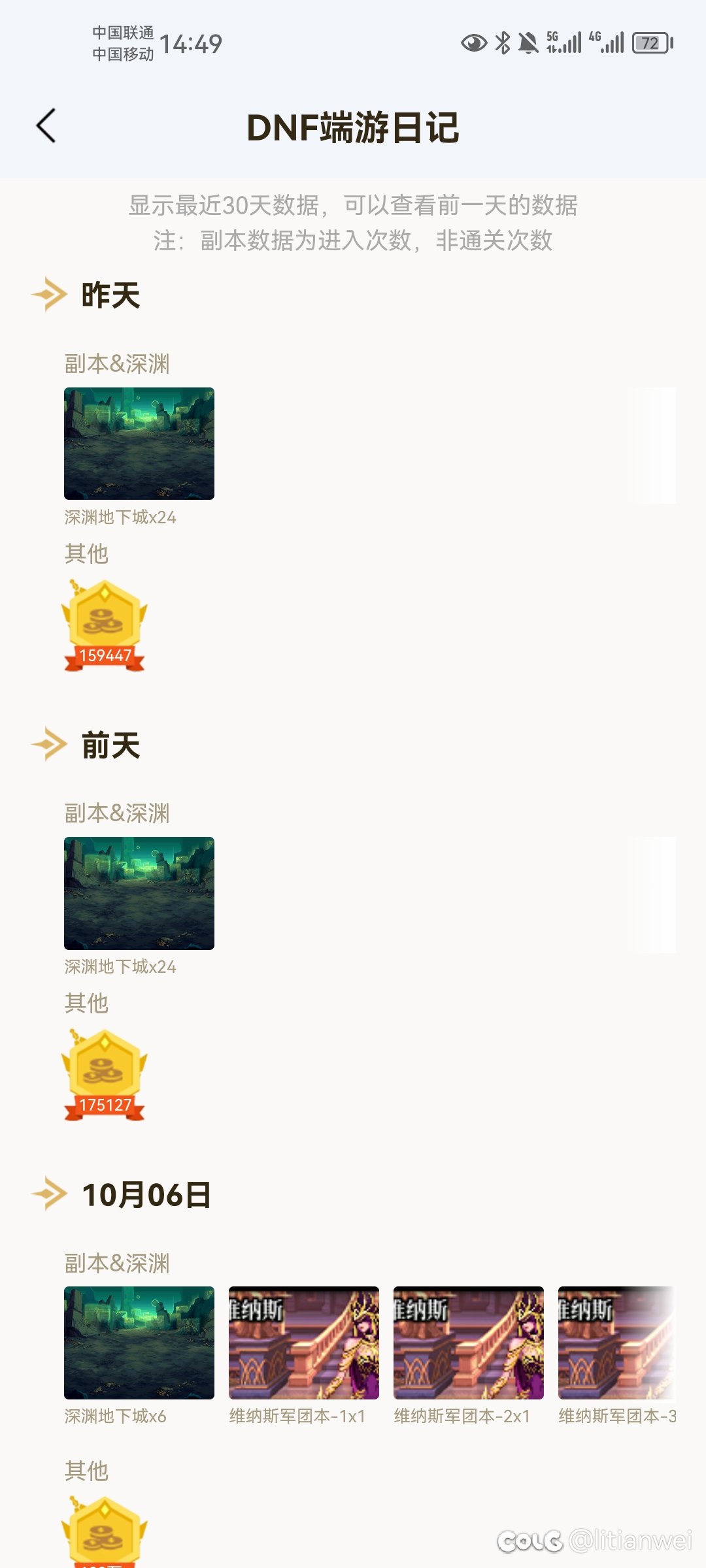Open the 维纳斯军团本-2x1 tile
The height and width of the screenshot is (1568, 706).
[x=468, y=1343]
